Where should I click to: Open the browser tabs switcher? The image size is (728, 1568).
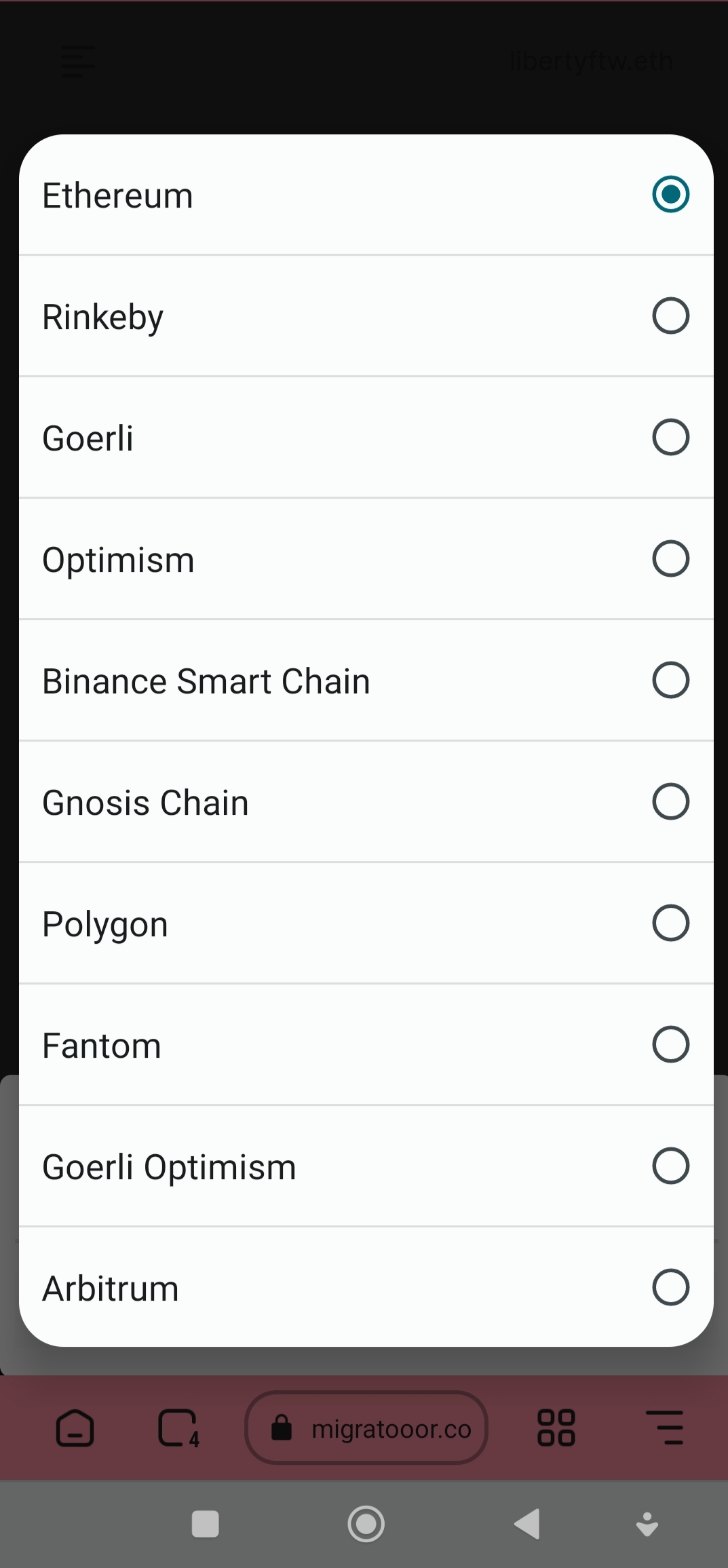click(x=179, y=1428)
